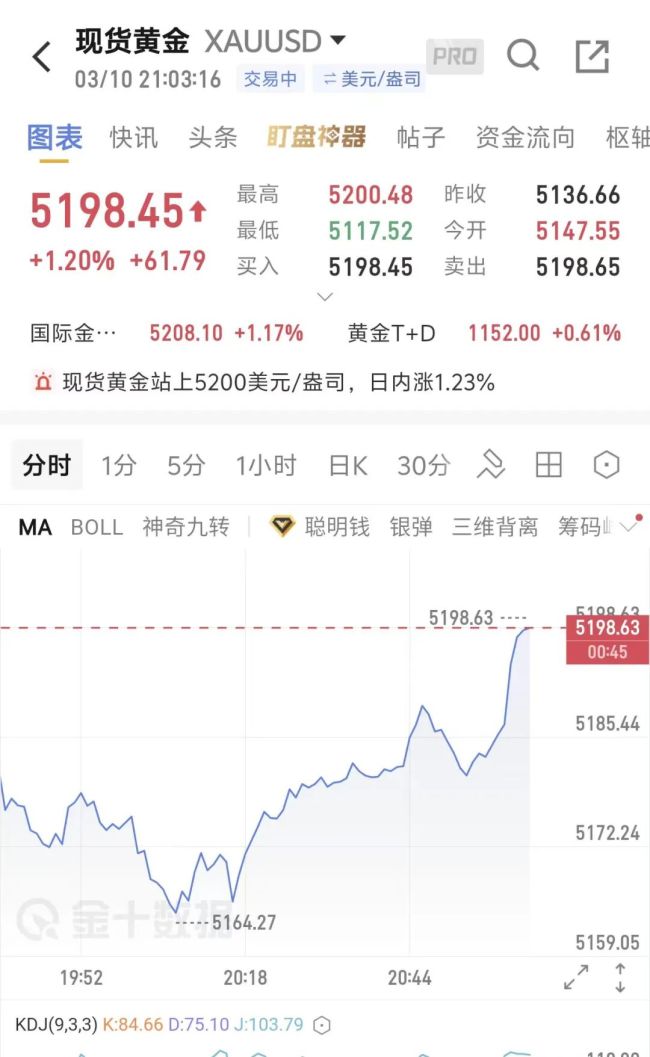Go back using the top-left arrow

(41, 57)
